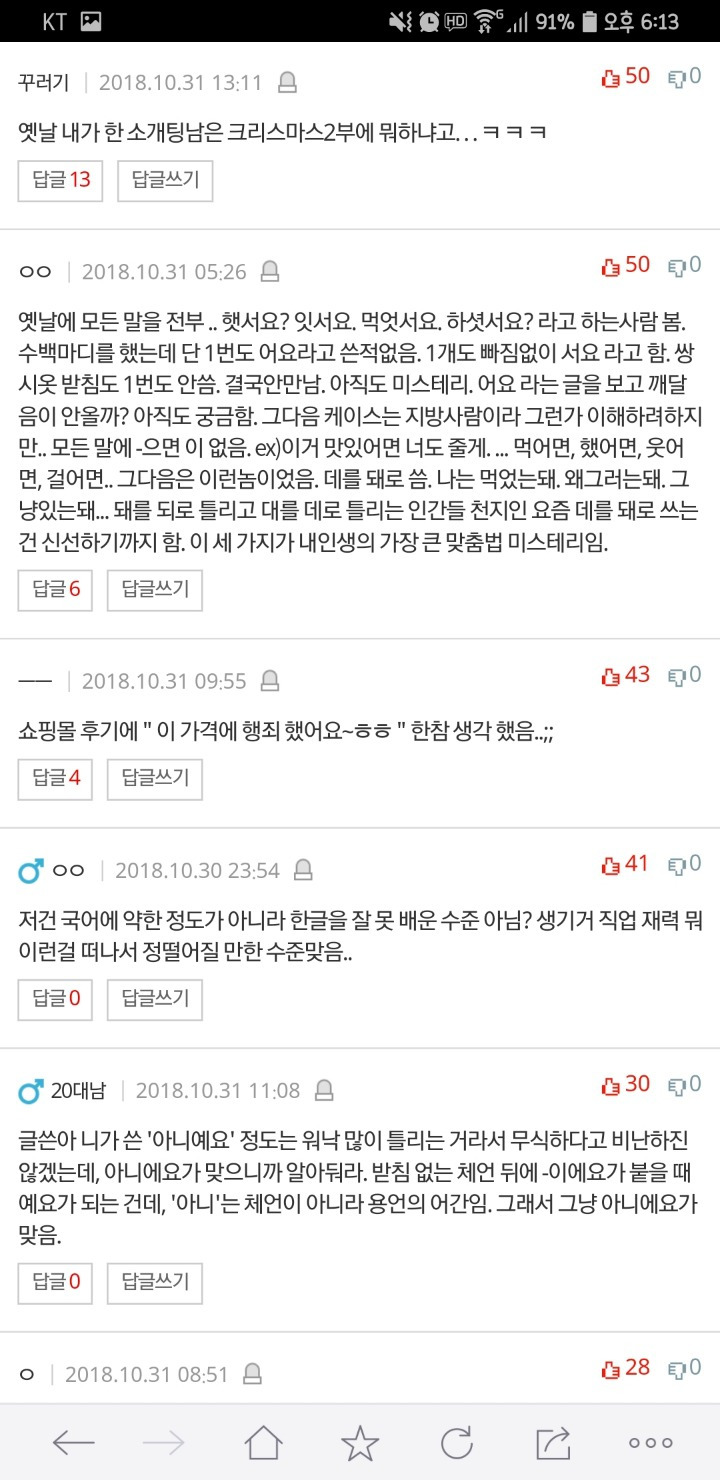Open the 13 replies under 꾸러기's comment
720x1480 pixels.
coord(61,181)
